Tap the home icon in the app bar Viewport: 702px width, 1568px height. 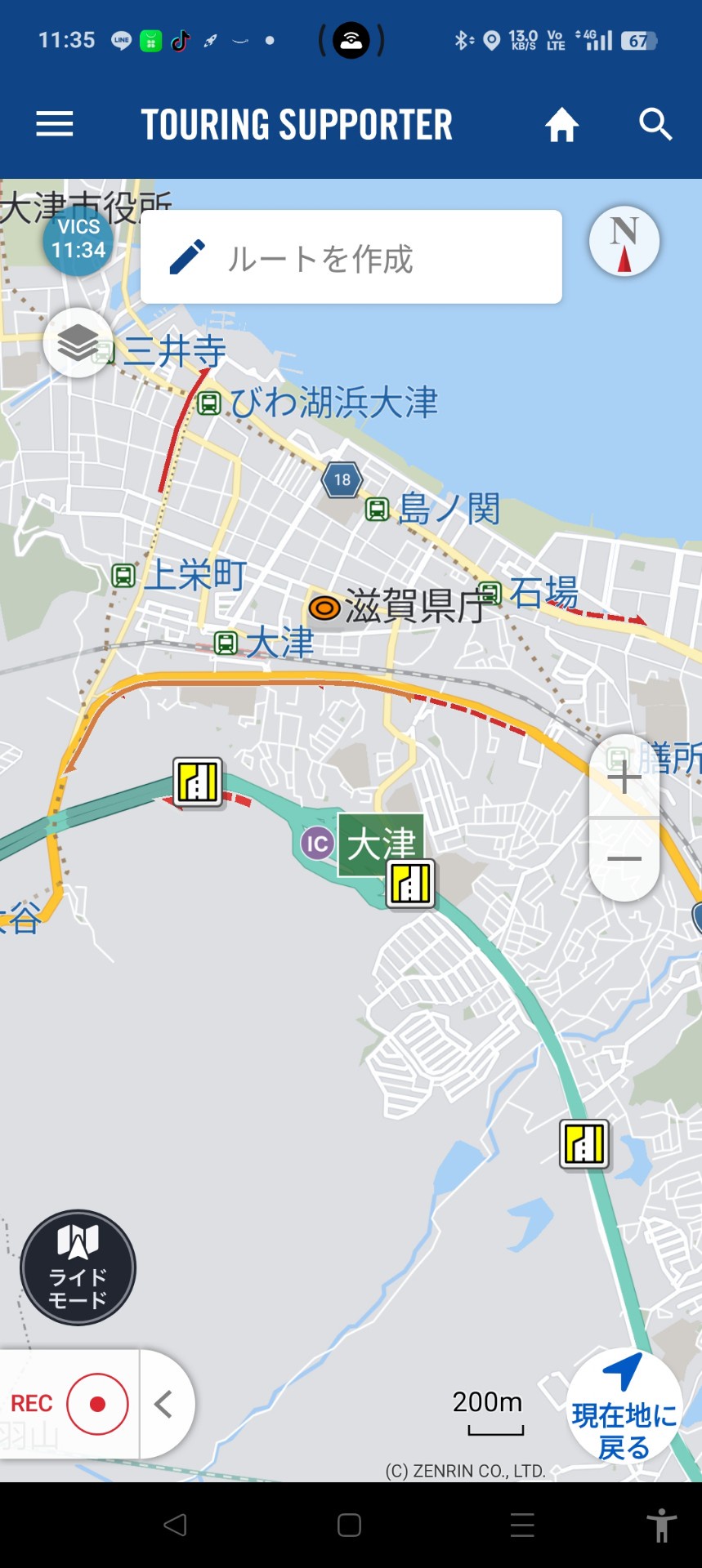[561, 125]
